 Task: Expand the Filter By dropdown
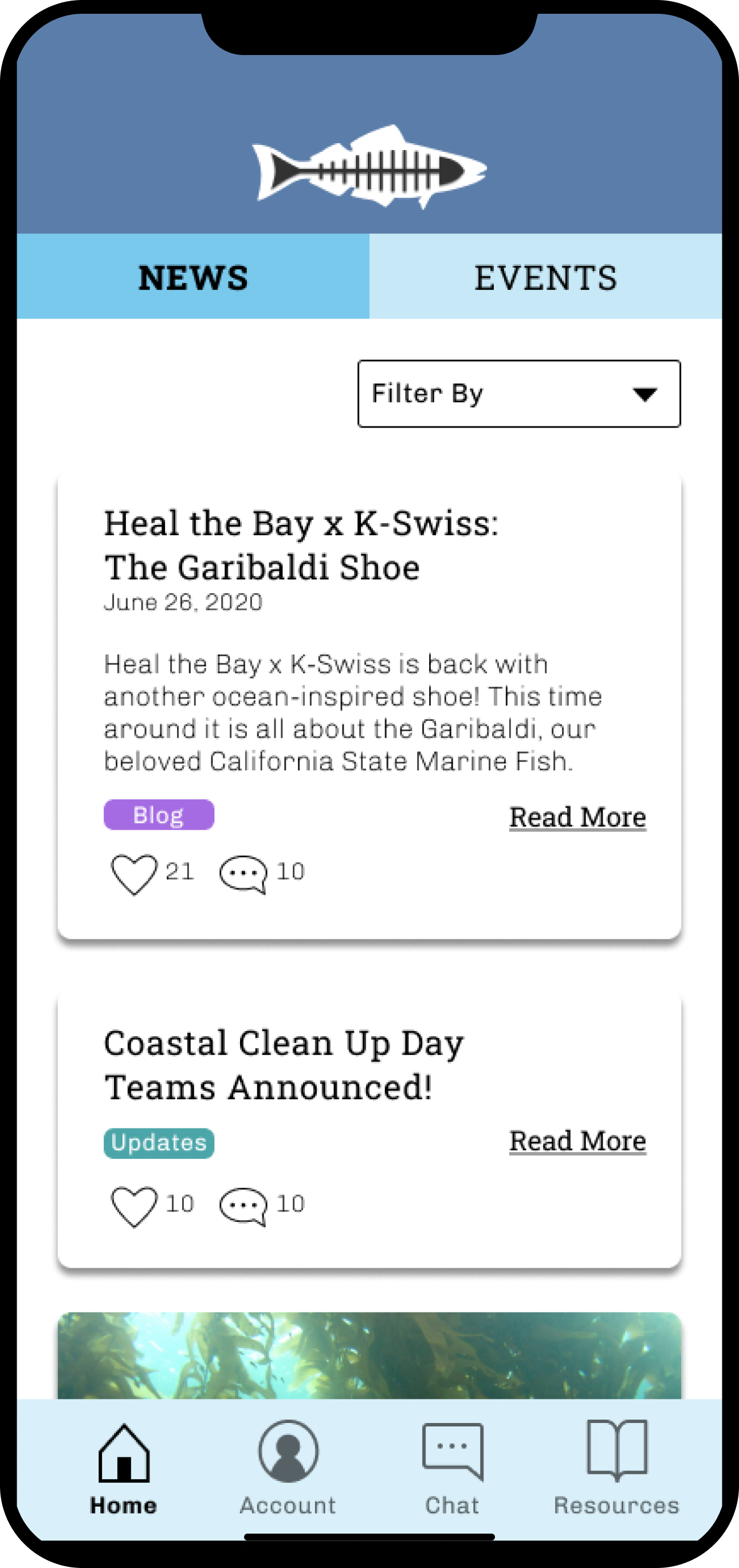[x=519, y=394]
